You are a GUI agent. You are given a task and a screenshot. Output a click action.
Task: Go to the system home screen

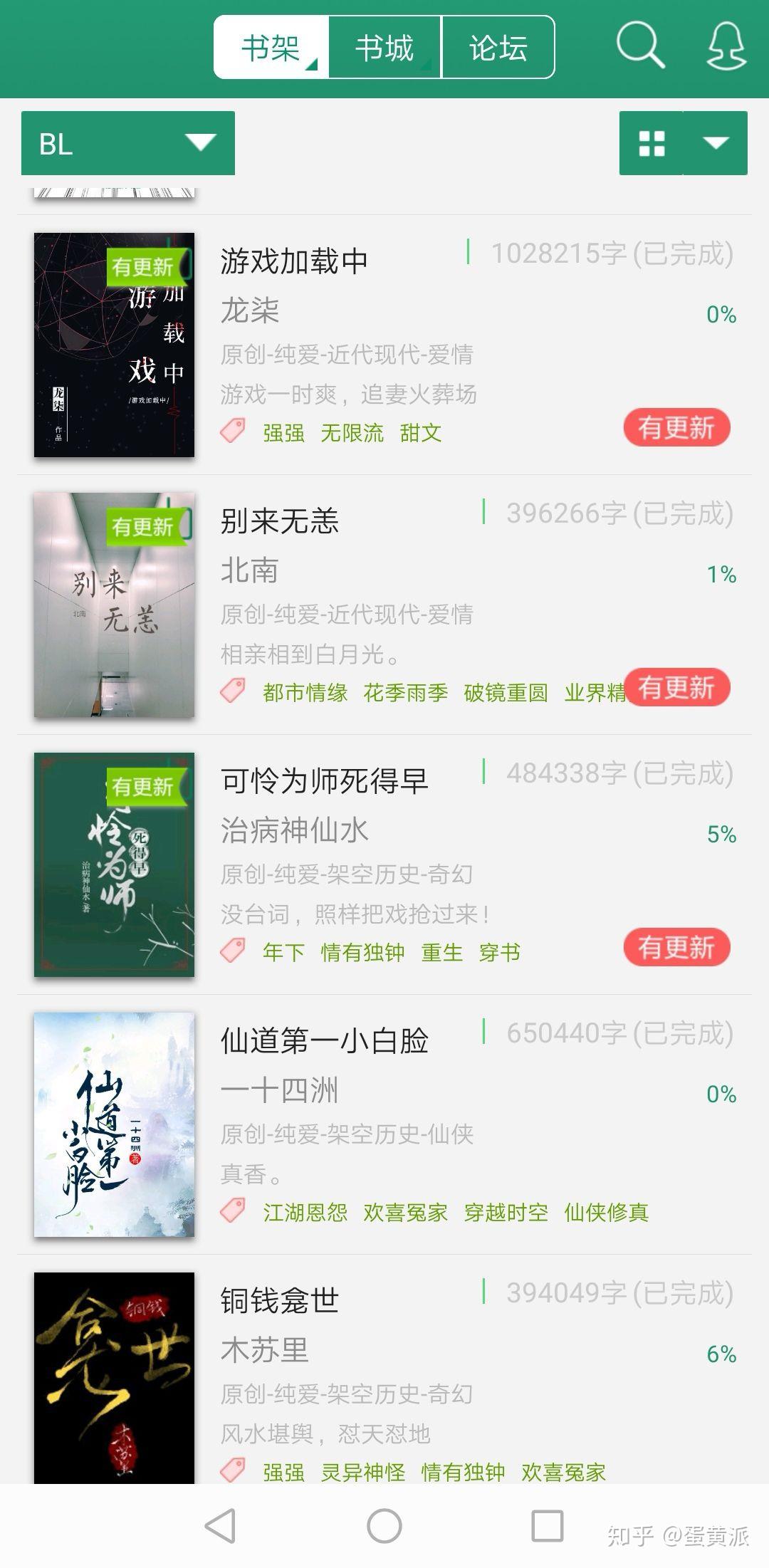tap(384, 1525)
